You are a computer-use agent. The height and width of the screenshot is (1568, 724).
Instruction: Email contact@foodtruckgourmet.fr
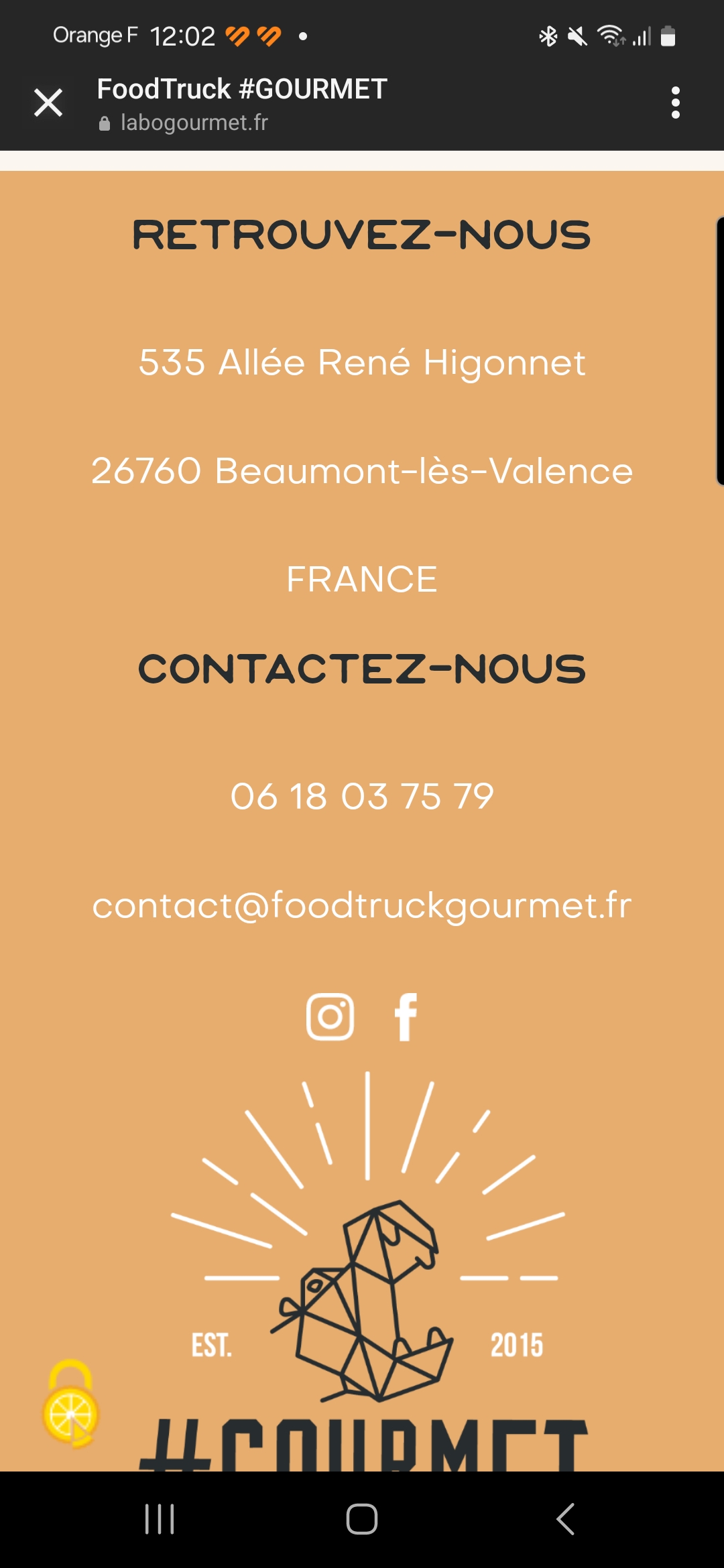click(x=362, y=906)
